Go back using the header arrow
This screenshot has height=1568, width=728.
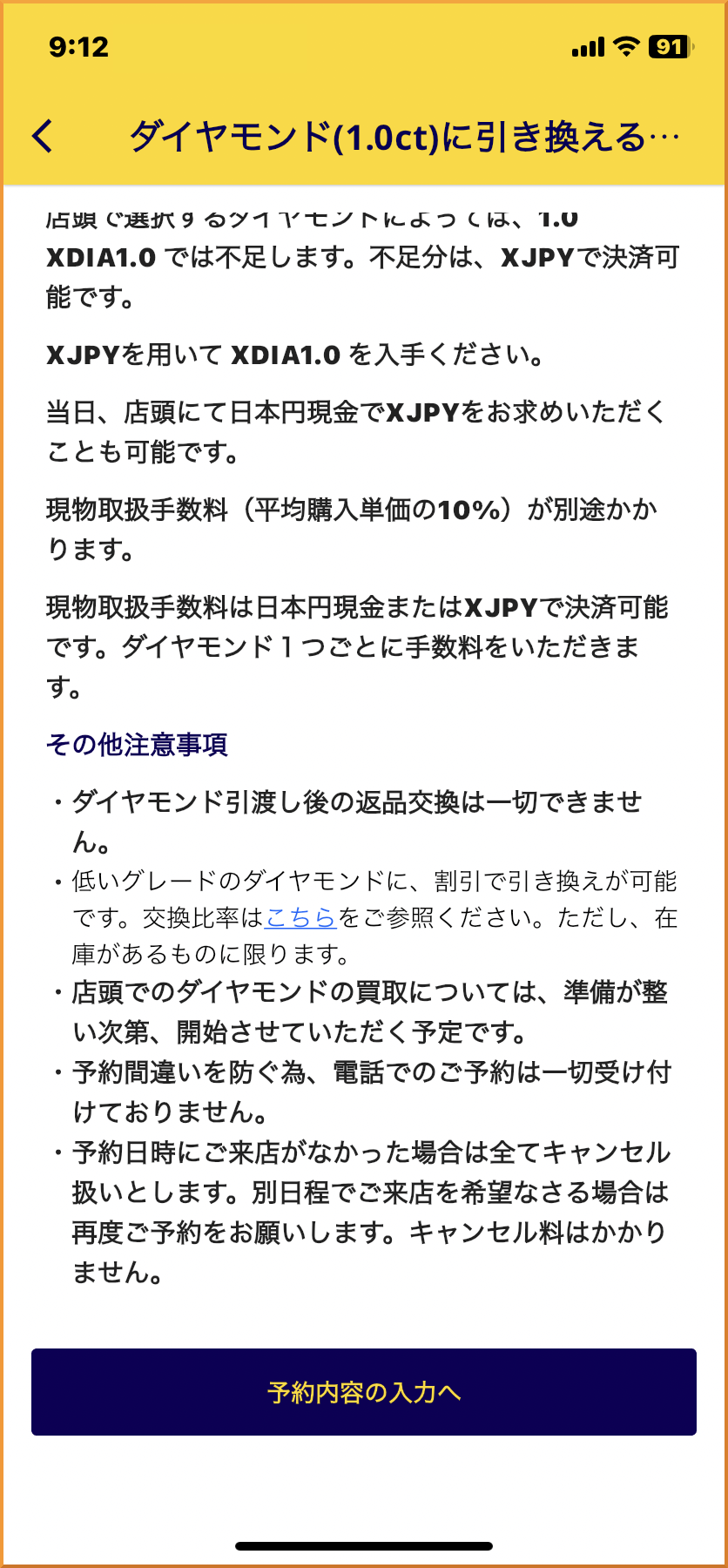tap(43, 137)
